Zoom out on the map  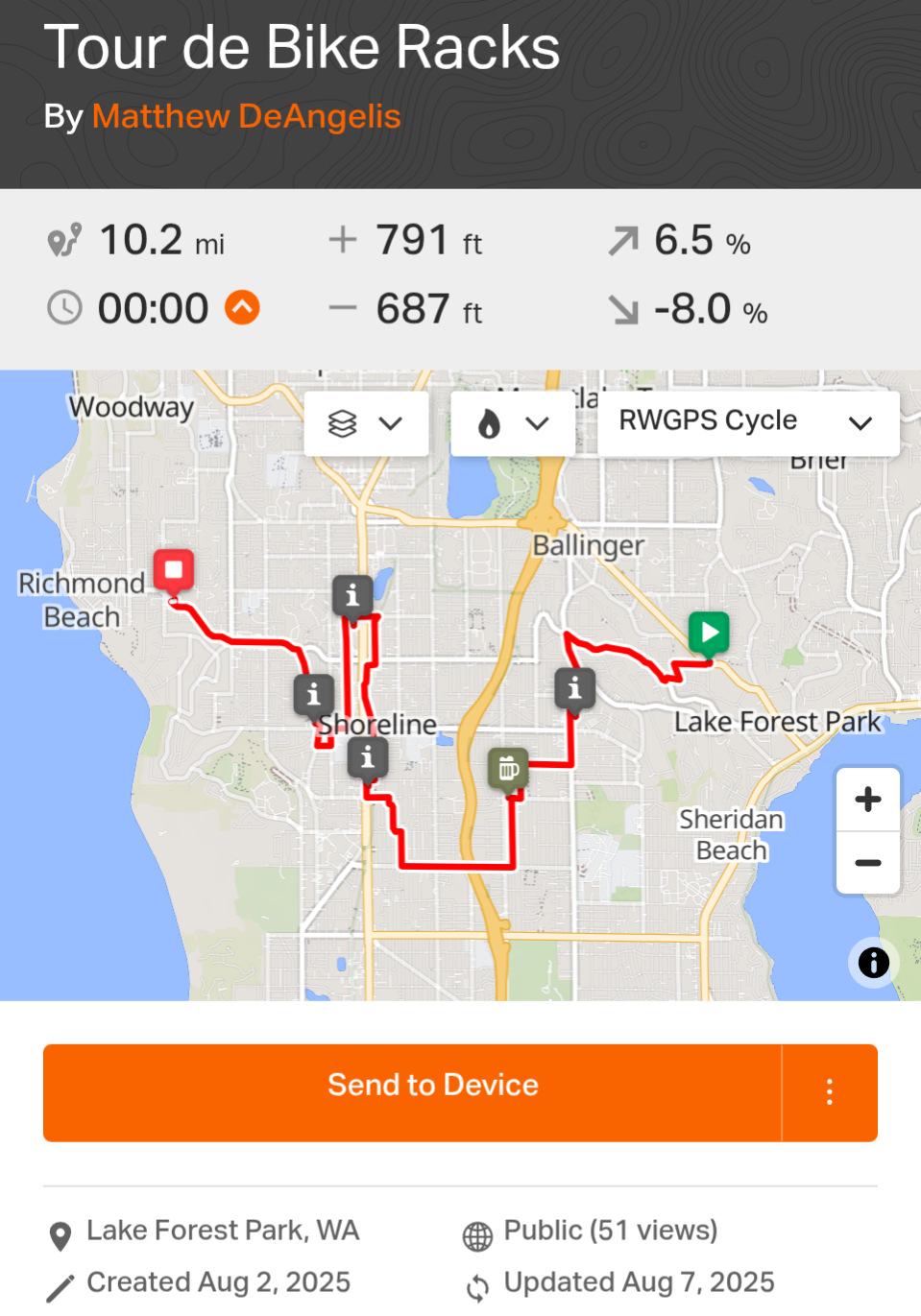(867, 862)
